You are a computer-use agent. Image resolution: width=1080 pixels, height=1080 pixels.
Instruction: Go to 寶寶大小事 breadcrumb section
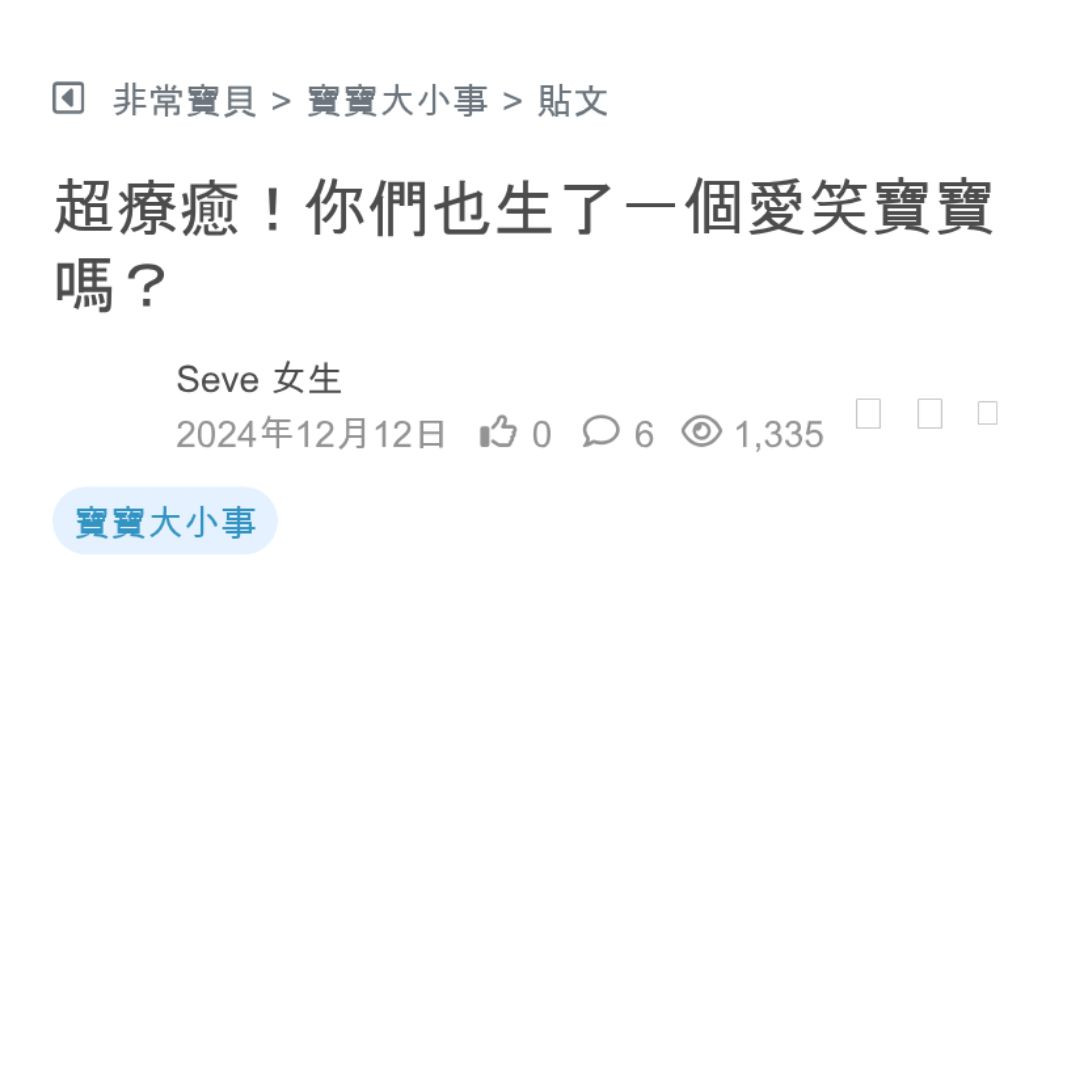click(x=397, y=101)
